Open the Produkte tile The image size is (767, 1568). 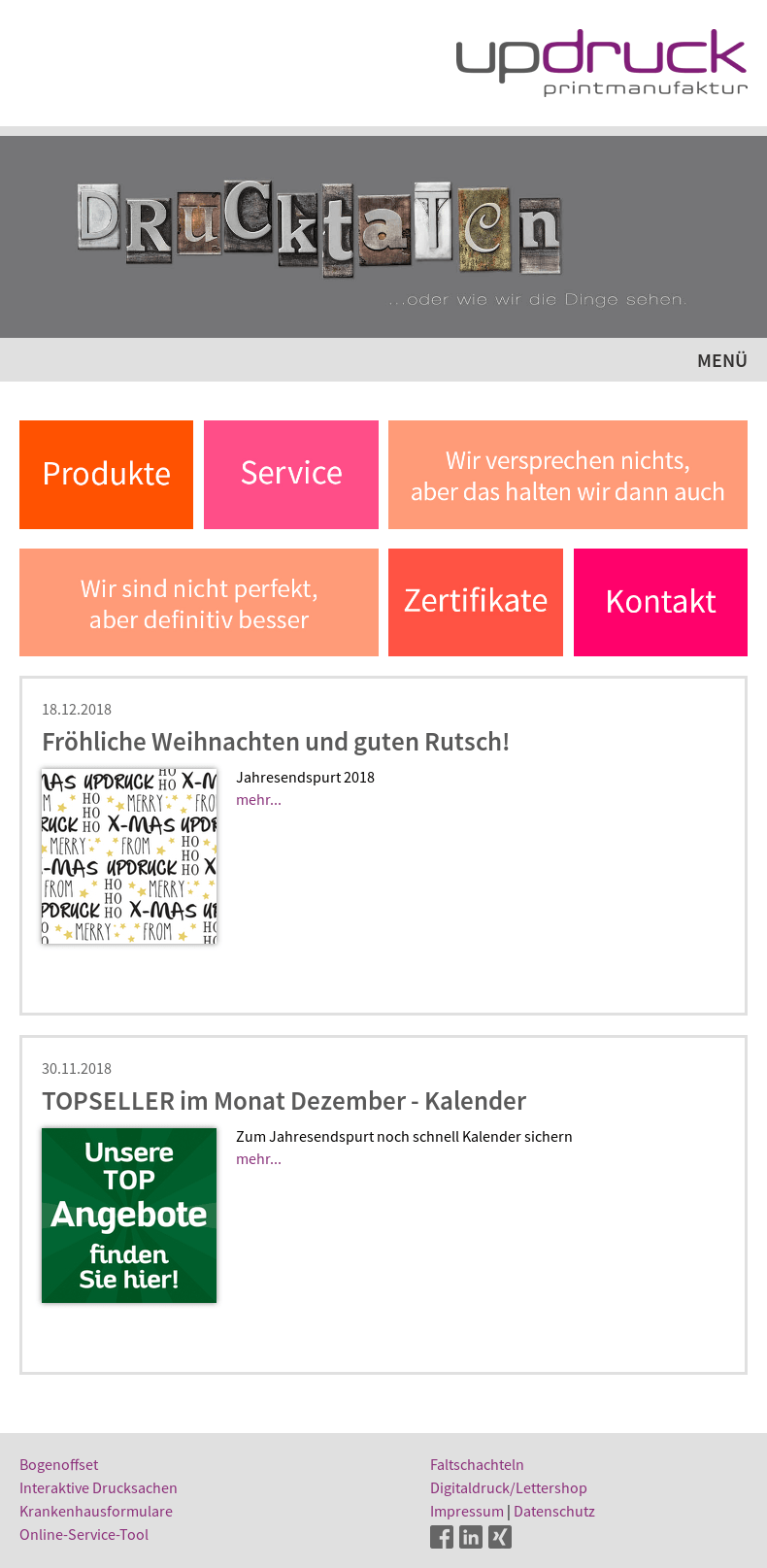(107, 475)
